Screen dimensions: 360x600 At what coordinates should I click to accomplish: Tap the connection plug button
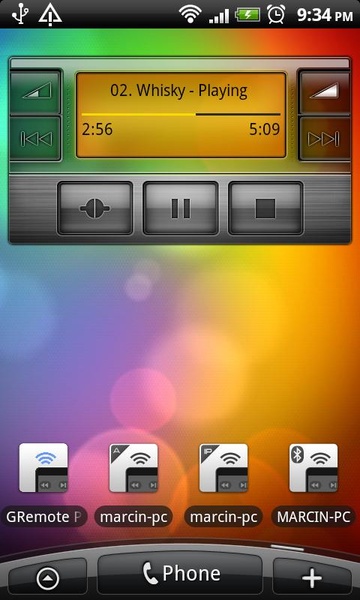(95, 208)
